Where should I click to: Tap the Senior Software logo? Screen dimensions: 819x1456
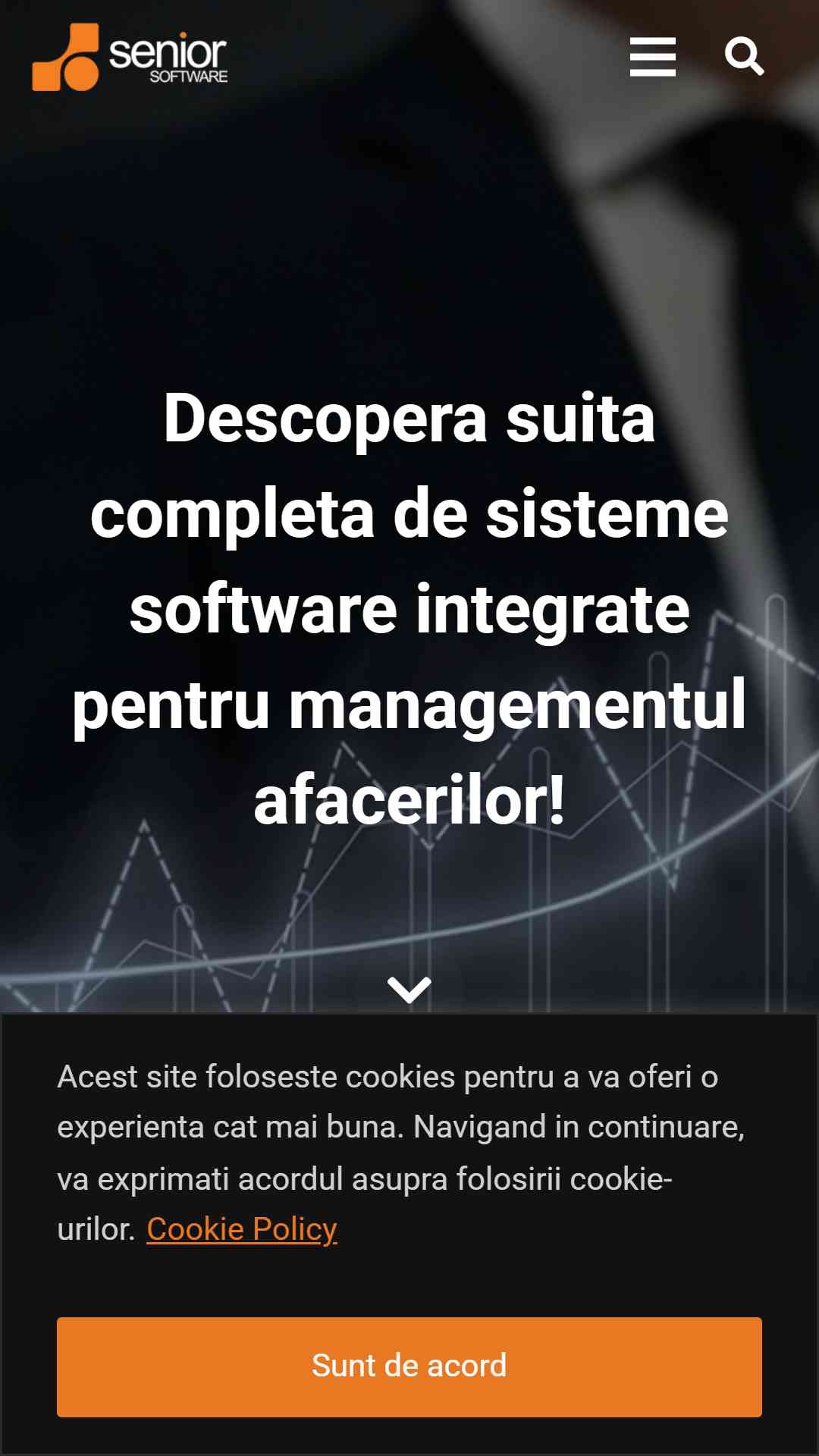[130, 57]
